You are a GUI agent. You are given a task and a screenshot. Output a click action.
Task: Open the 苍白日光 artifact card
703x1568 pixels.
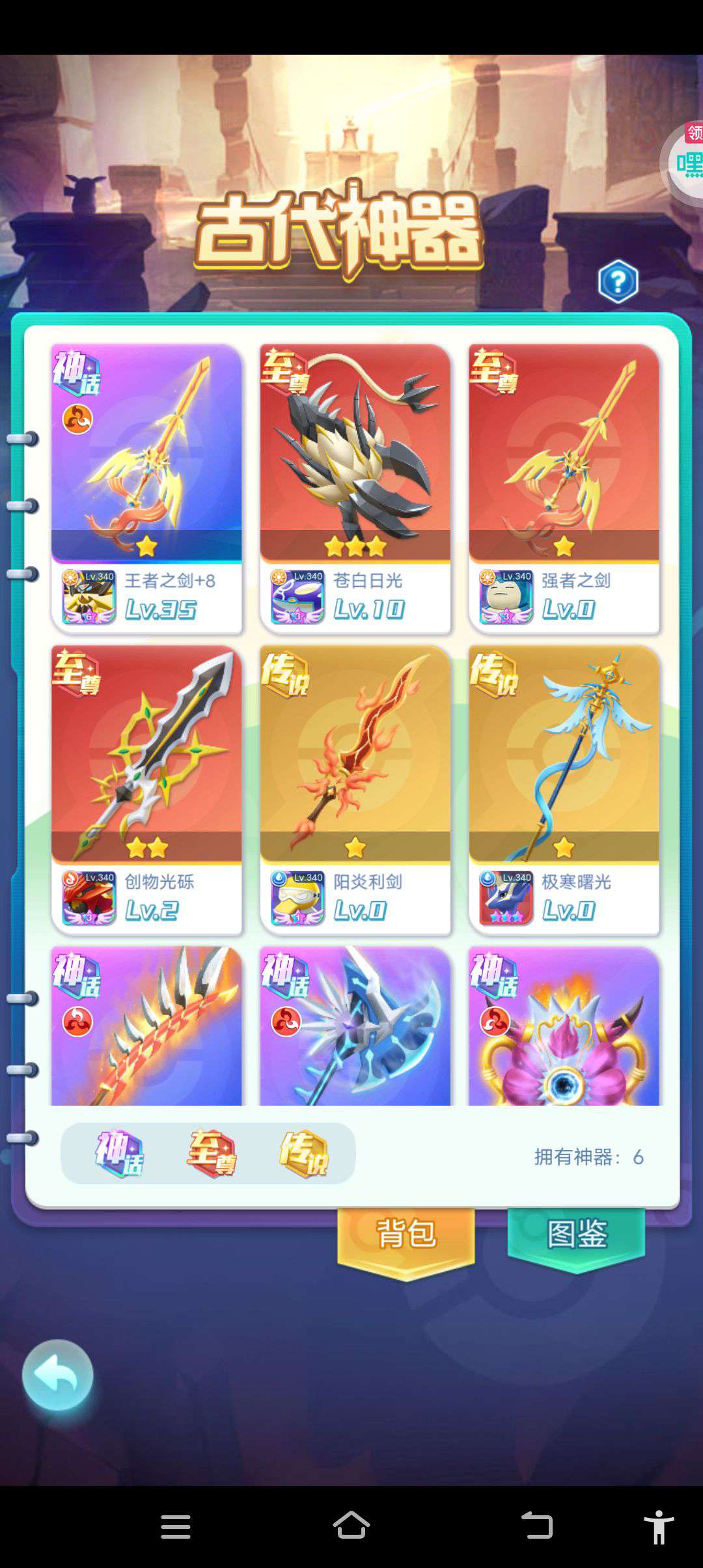click(x=355, y=488)
